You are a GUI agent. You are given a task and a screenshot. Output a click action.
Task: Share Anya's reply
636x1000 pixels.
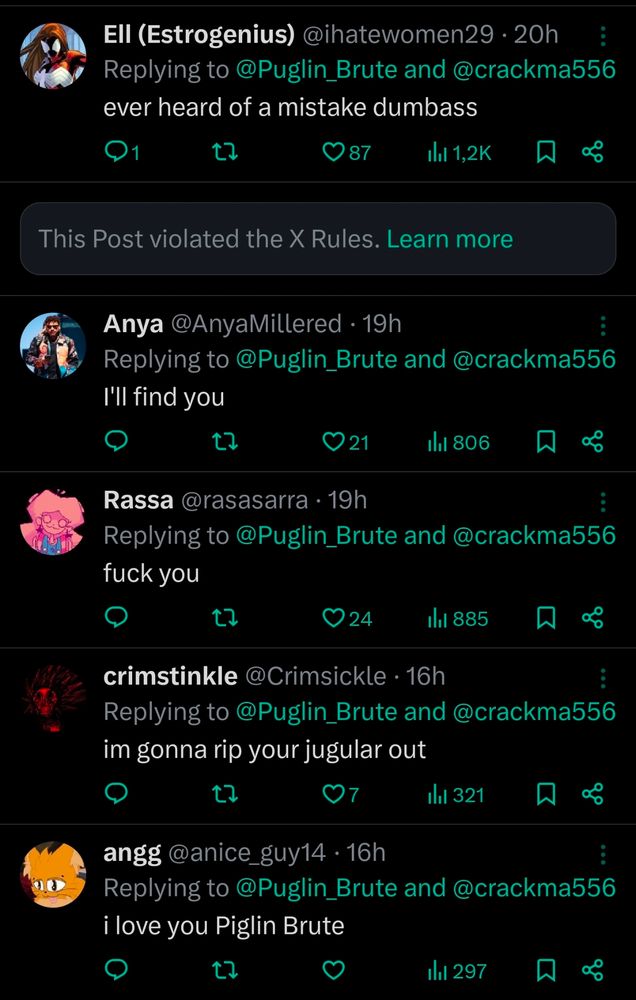tap(592, 441)
